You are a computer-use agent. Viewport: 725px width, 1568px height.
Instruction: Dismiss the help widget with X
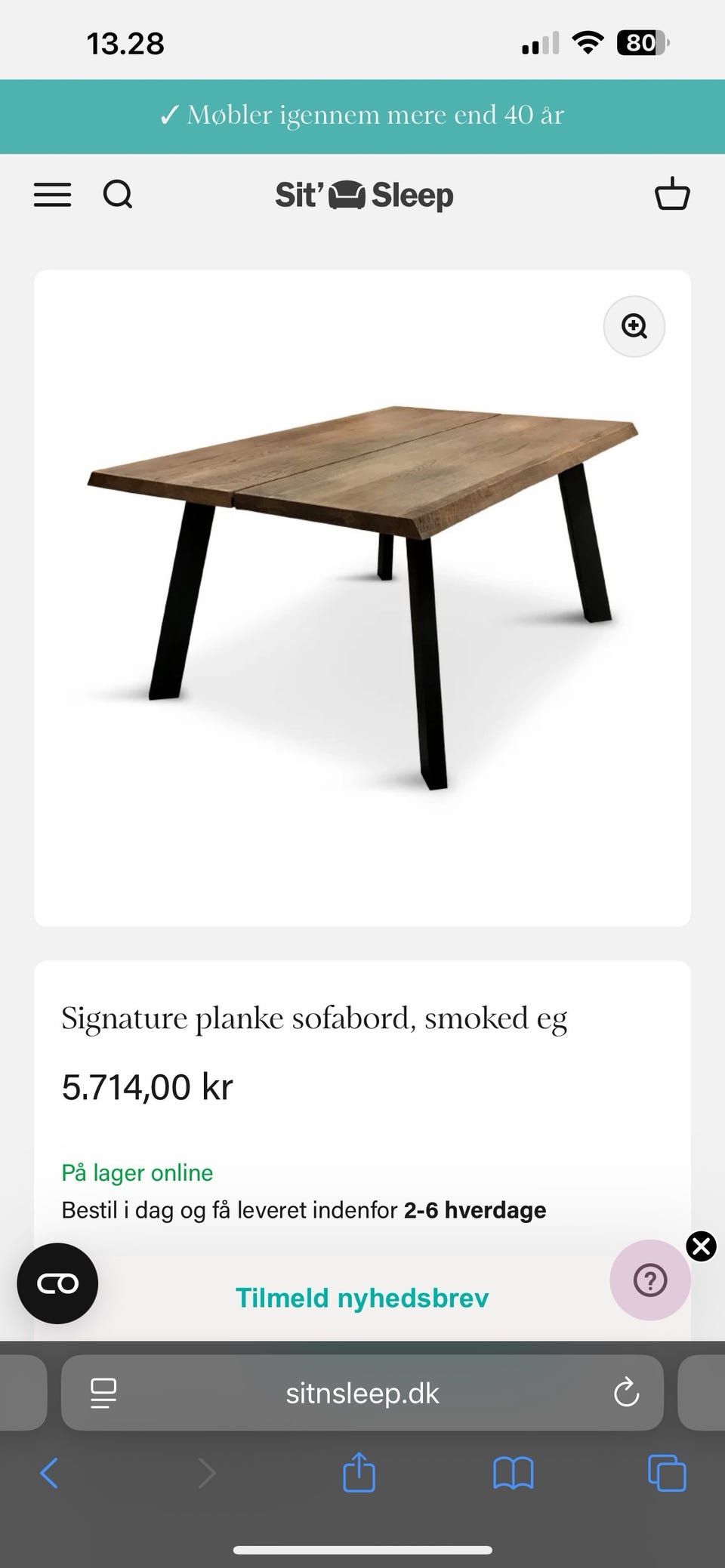[x=701, y=1246]
